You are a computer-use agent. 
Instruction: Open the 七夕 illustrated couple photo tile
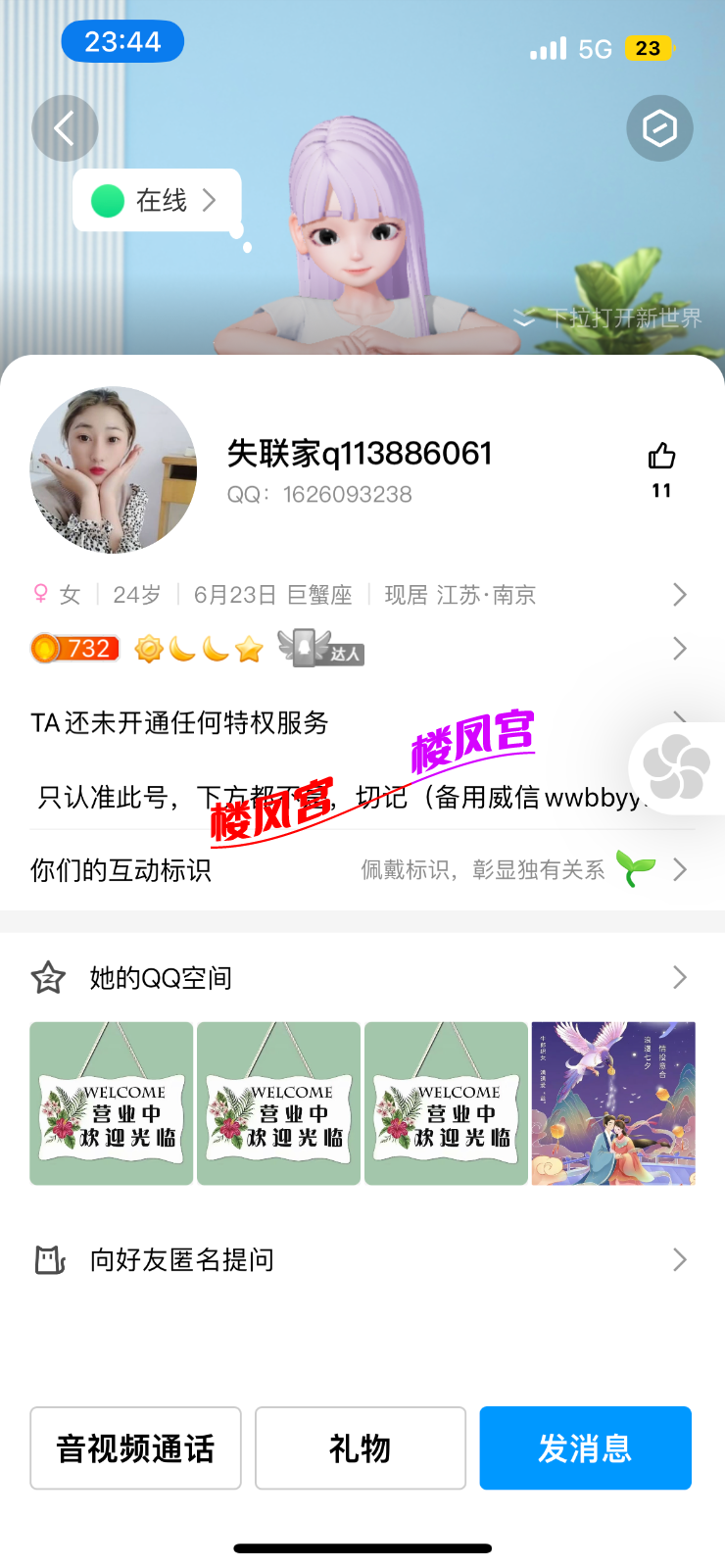click(613, 1103)
